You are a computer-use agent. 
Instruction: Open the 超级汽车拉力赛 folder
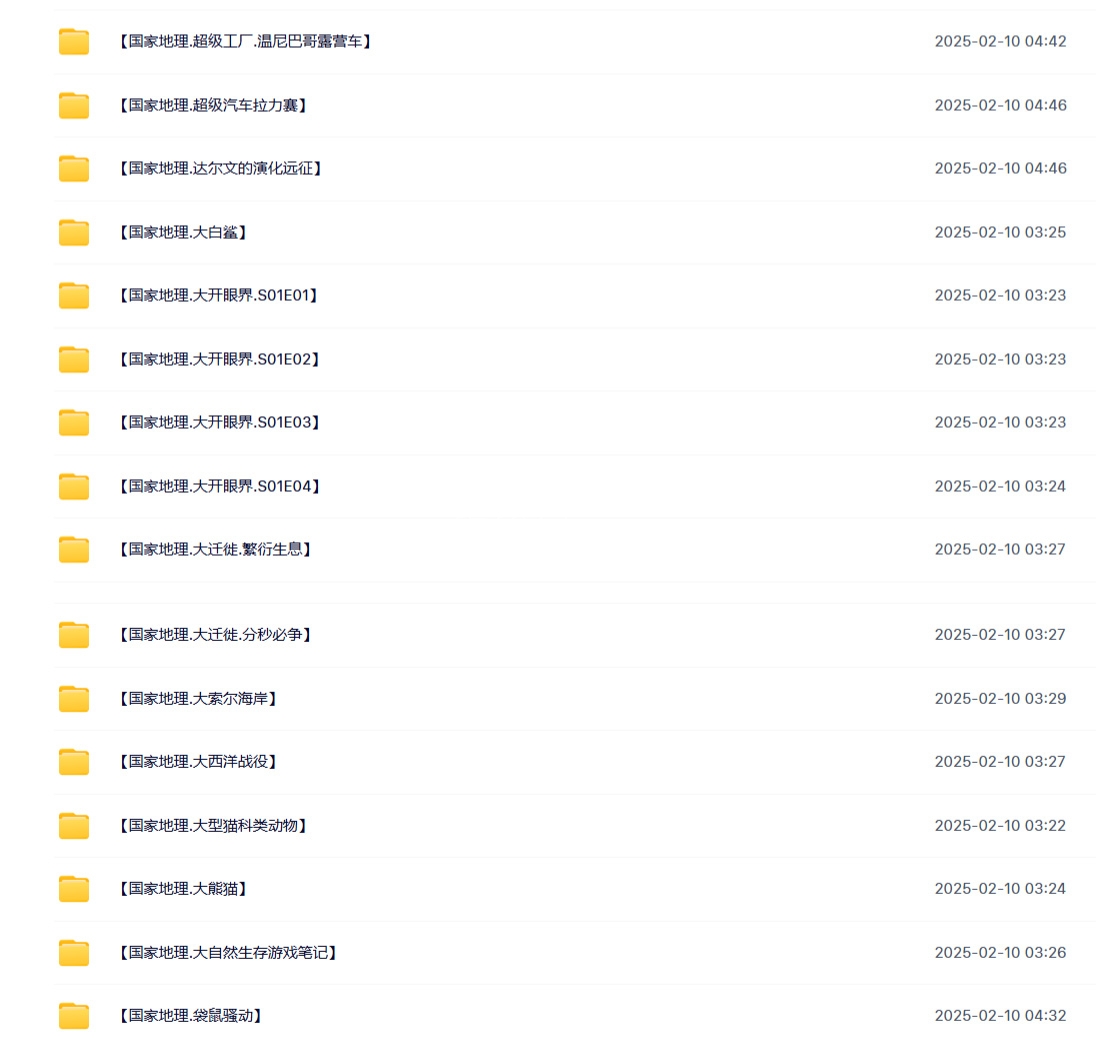pyautogui.click(x=212, y=105)
